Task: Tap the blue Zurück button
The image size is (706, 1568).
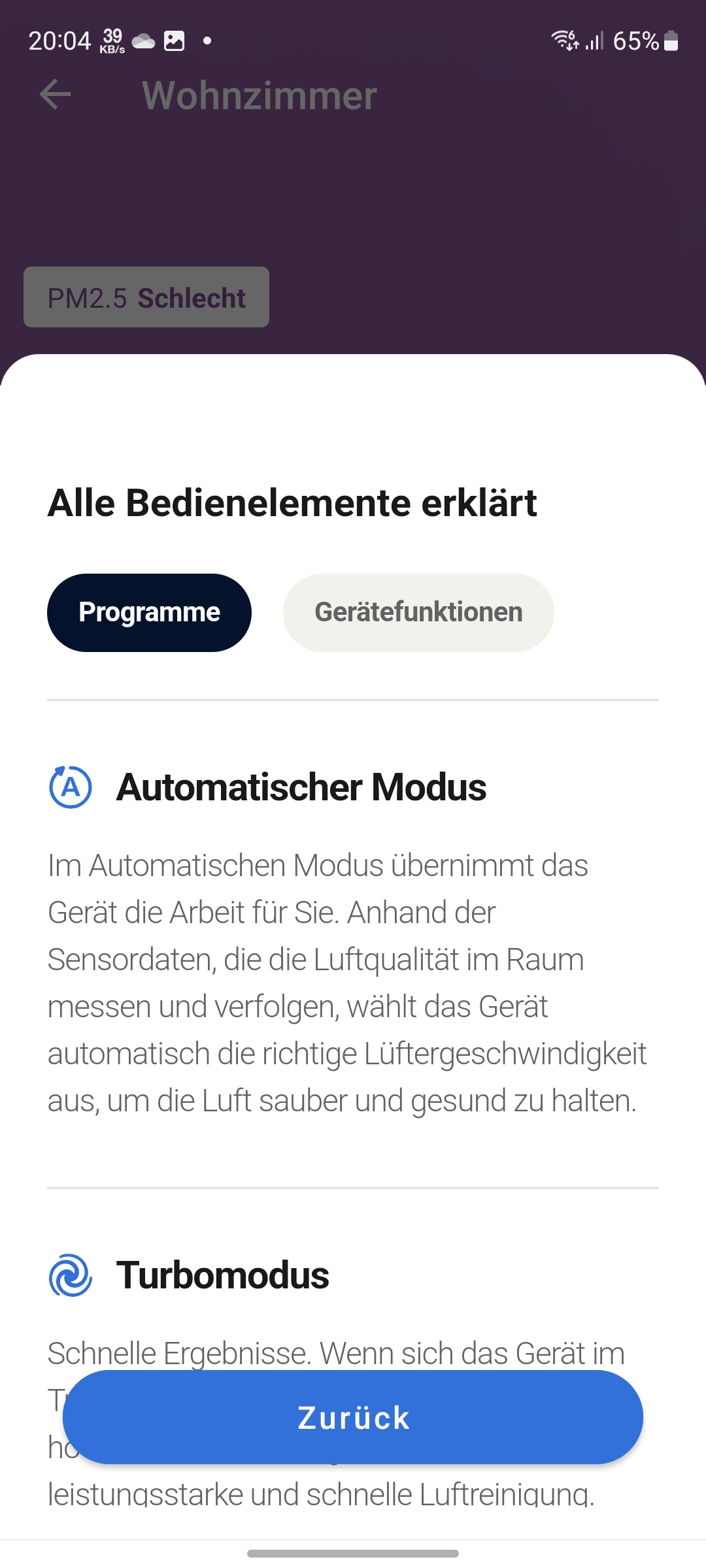Action: point(353,1417)
